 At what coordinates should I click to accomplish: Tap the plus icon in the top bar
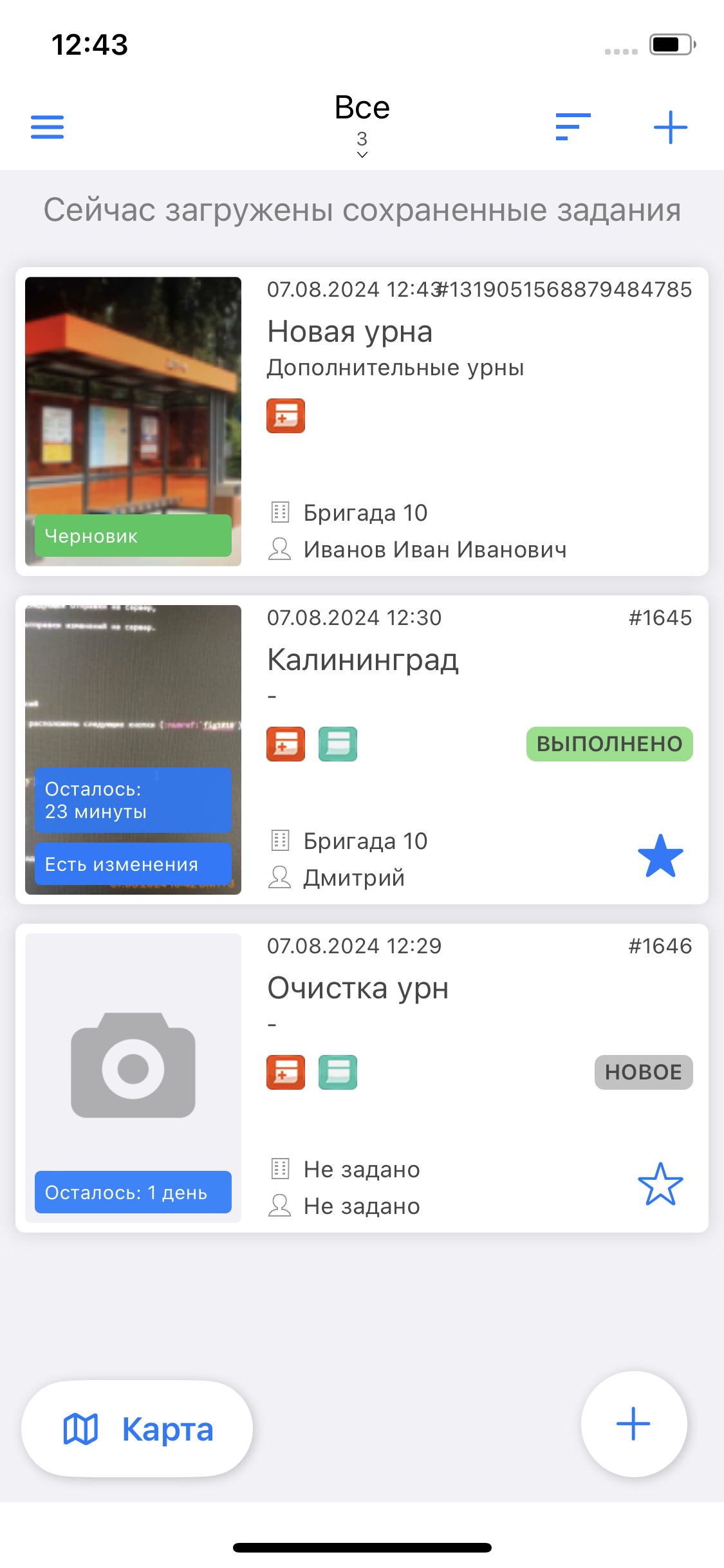[x=670, y=127]
